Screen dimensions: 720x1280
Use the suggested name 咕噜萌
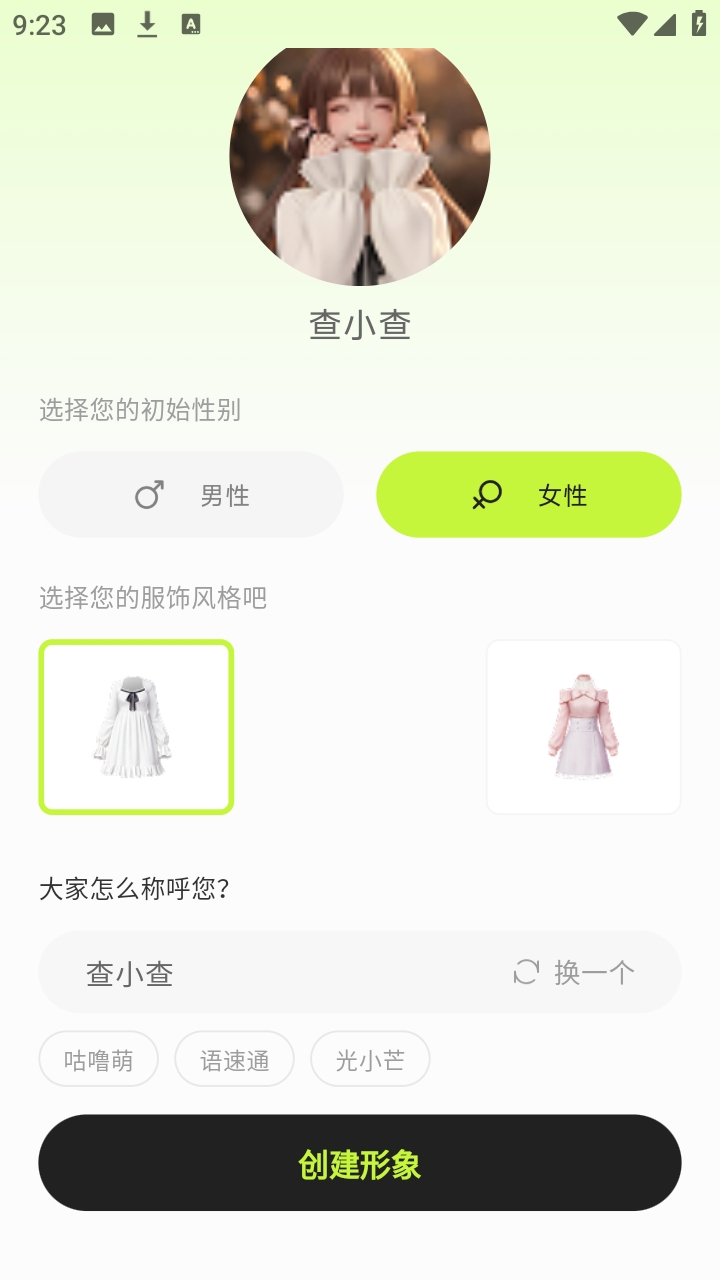(x=99, y=1059)
